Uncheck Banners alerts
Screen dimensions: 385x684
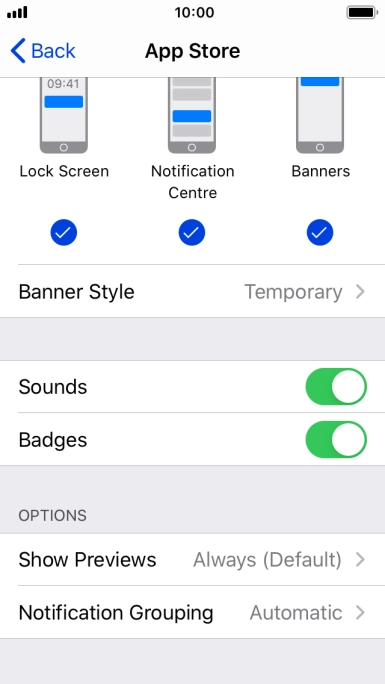tap(320, 233)
